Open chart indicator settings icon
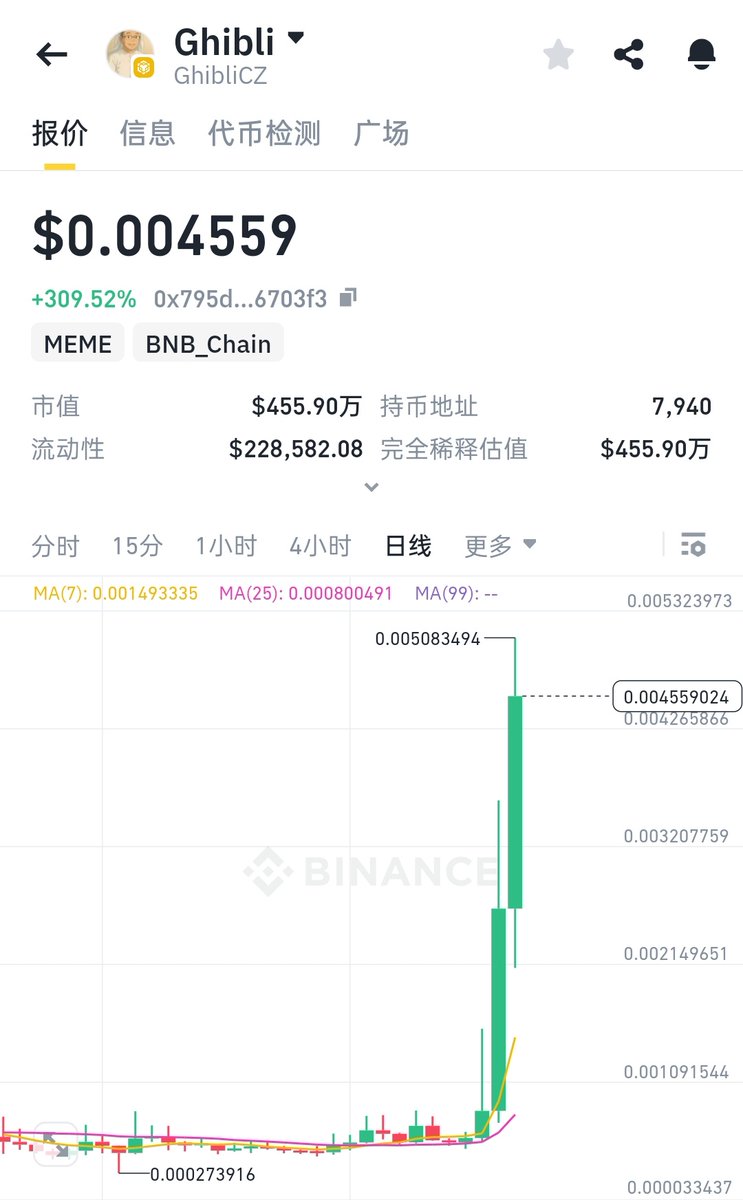The height and width of the screenshot is (1200, 743). [x=693, y=545]
